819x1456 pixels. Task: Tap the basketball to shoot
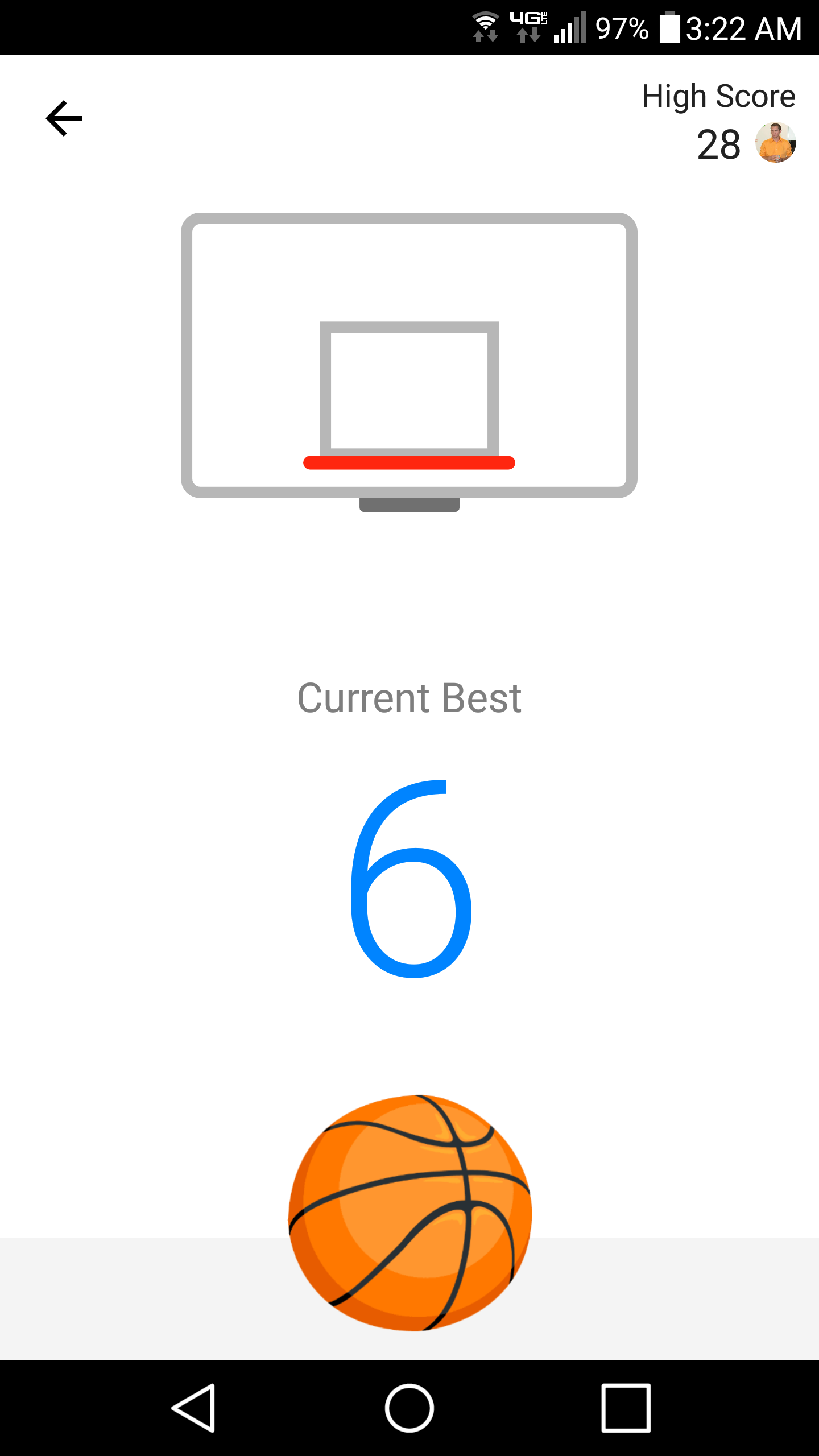(x=409, y=1213)
